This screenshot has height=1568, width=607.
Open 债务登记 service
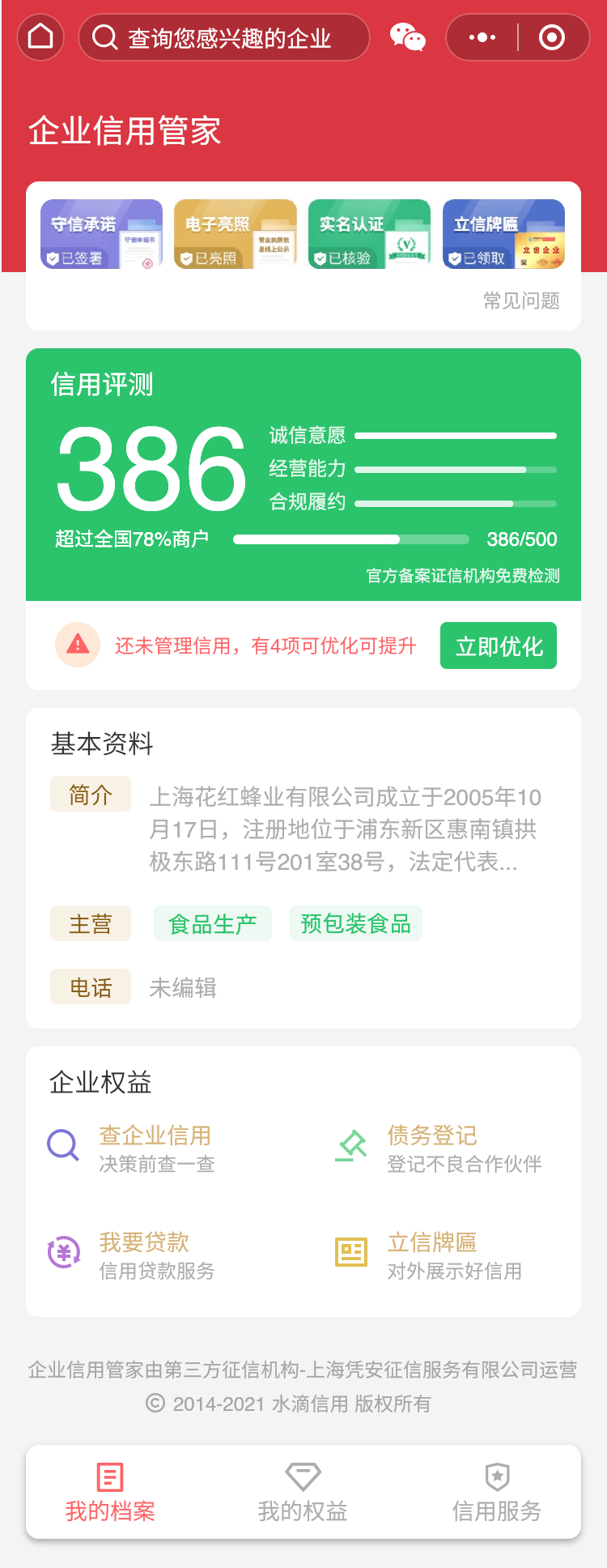[x=442, y=1148]
